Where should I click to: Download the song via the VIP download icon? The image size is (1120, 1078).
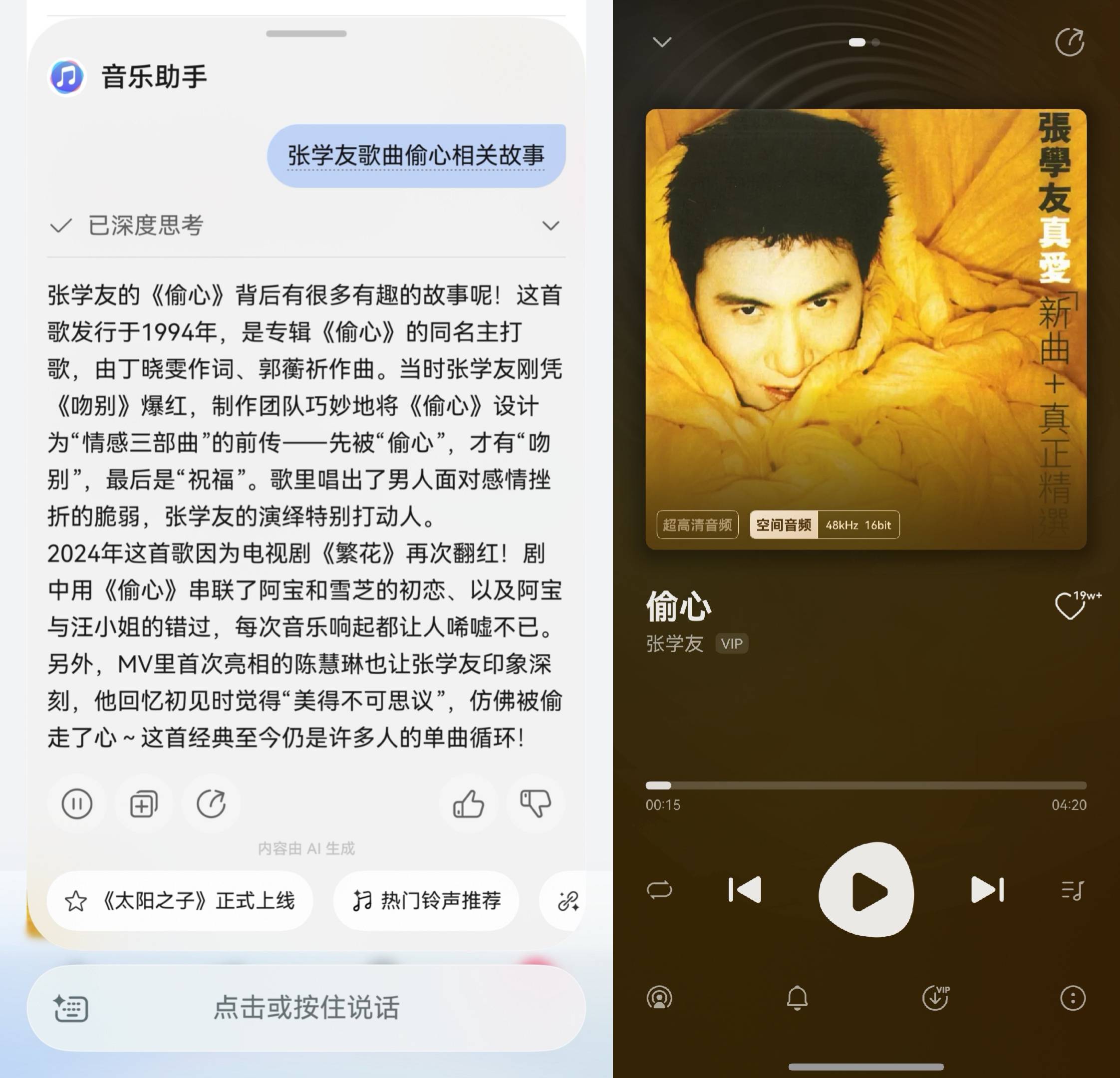tap(935, 998)
